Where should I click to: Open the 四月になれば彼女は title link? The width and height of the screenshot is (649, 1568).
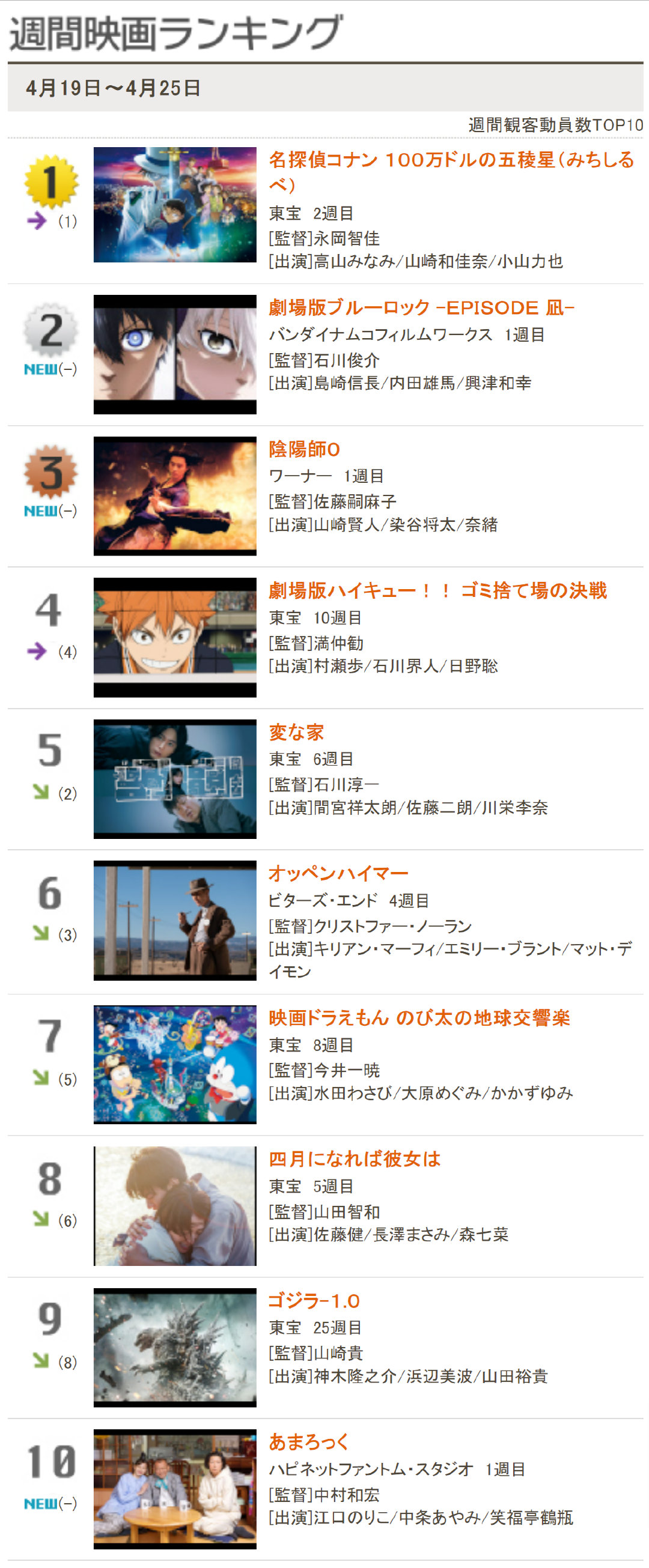[x=355, y=1159]
